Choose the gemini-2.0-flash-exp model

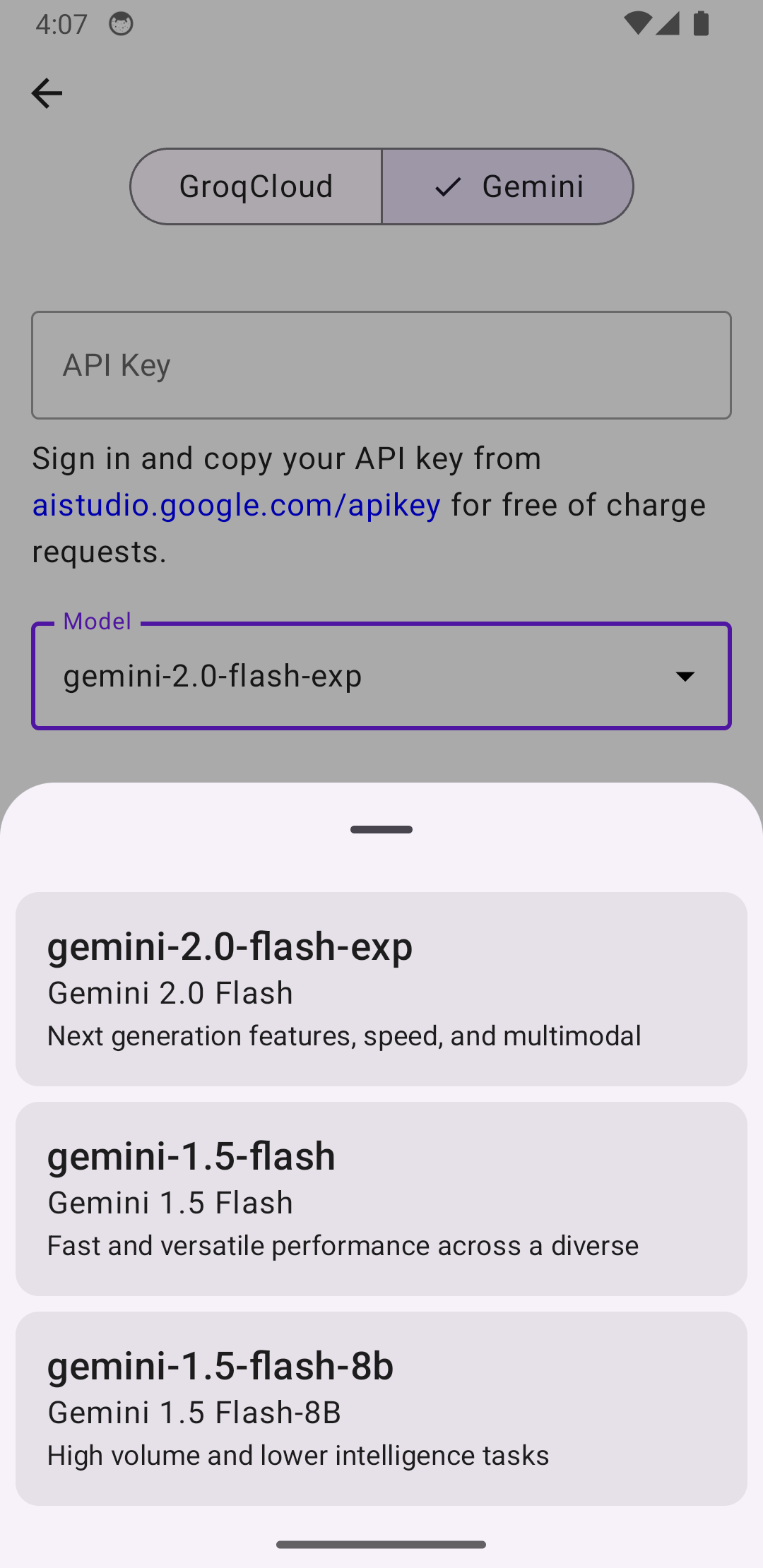point(381,989)
